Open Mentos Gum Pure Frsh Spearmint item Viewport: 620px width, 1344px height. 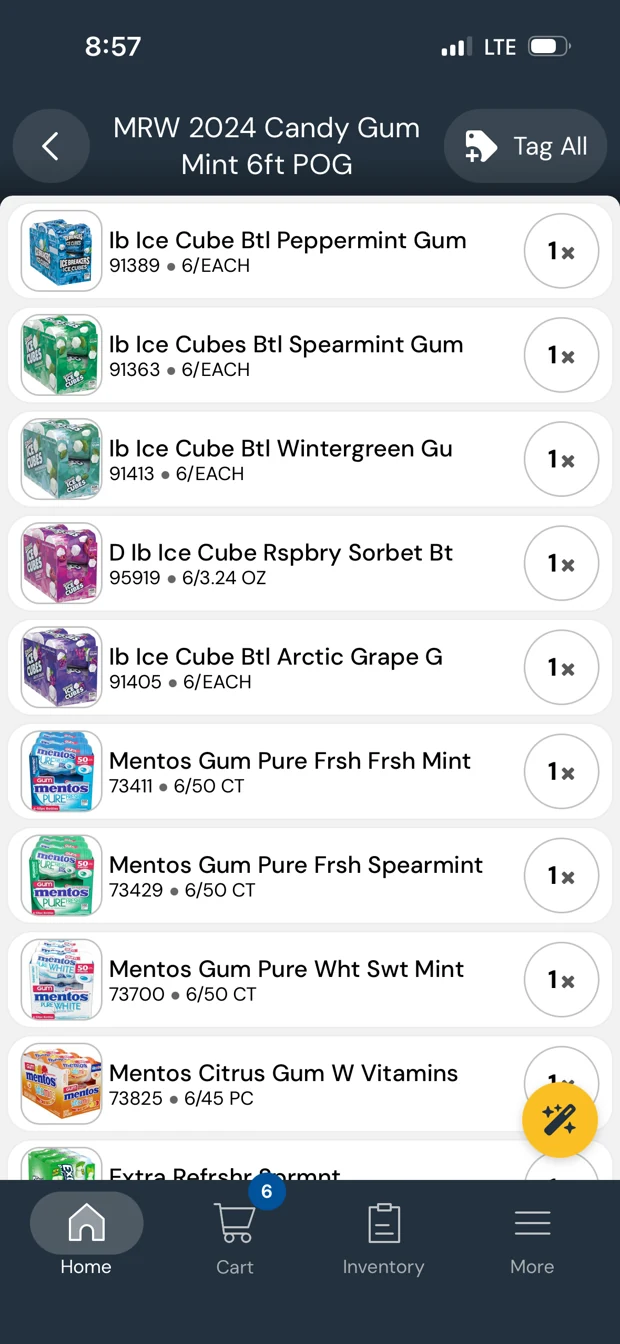[310, 875]
